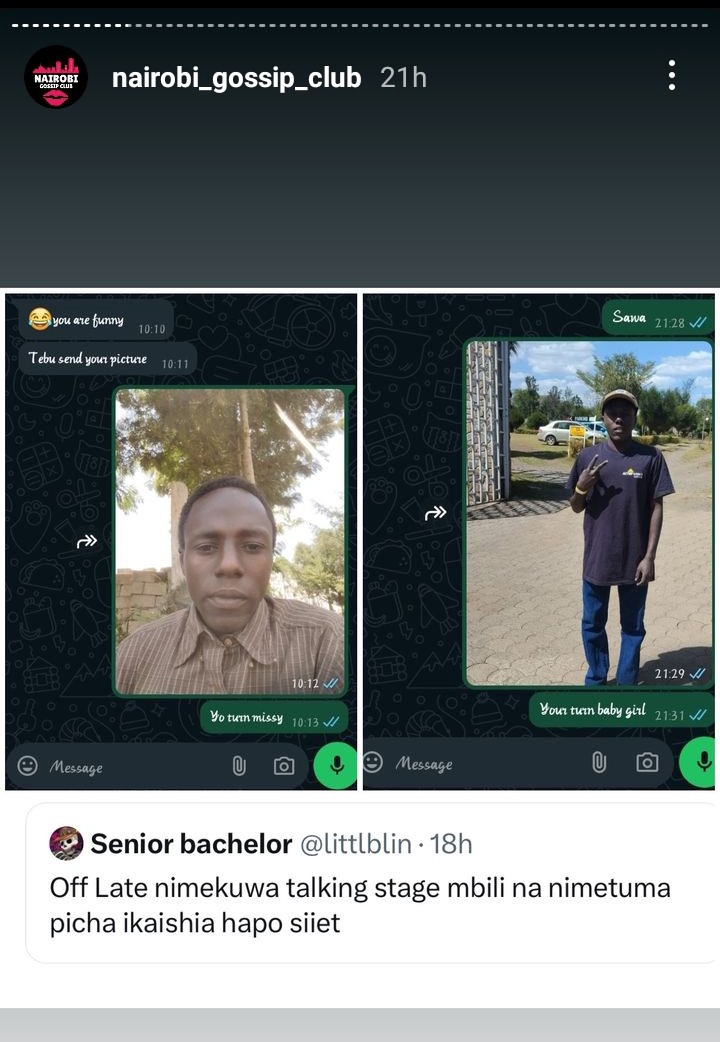
Task: Open the story overflow menu
Action: 672,76
